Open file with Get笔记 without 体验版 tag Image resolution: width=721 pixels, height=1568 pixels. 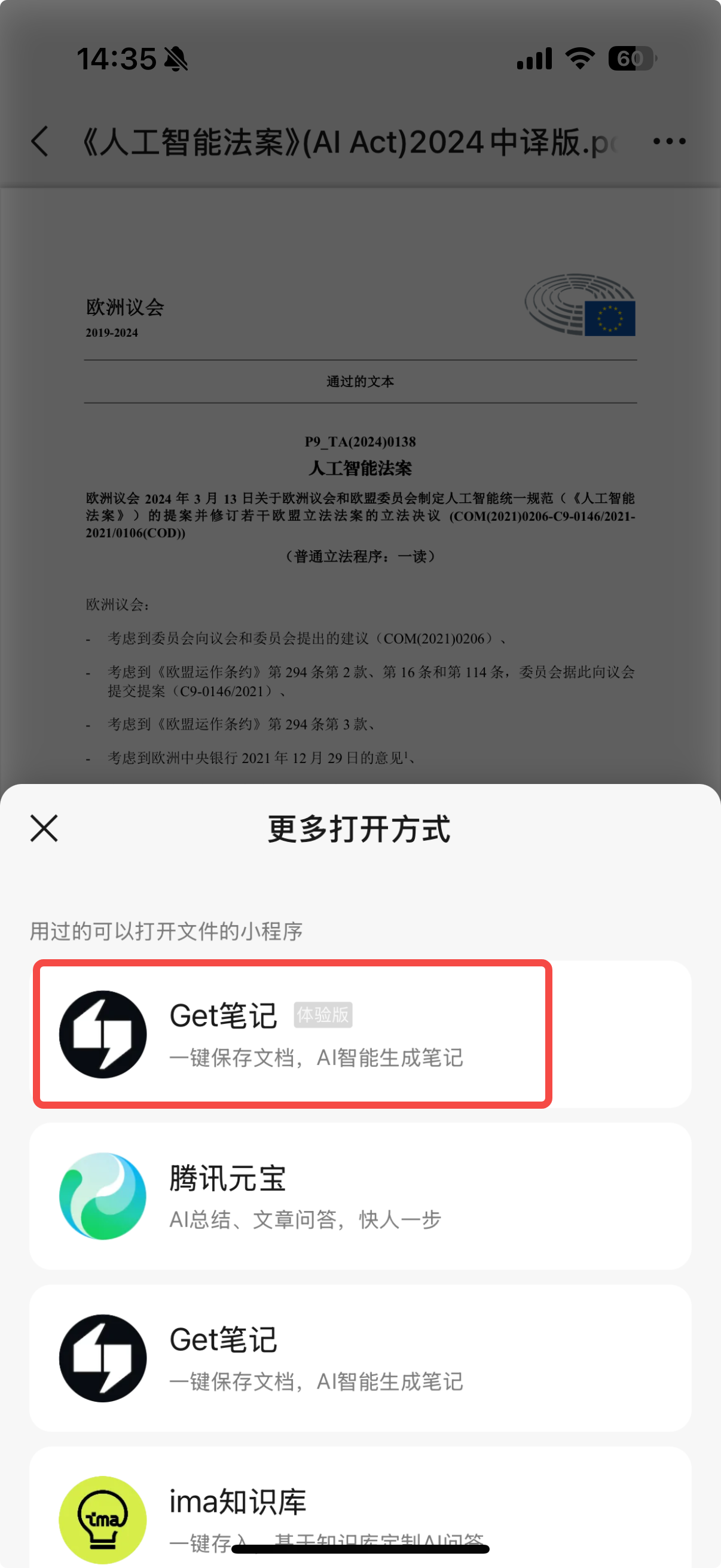[359, 1358]
